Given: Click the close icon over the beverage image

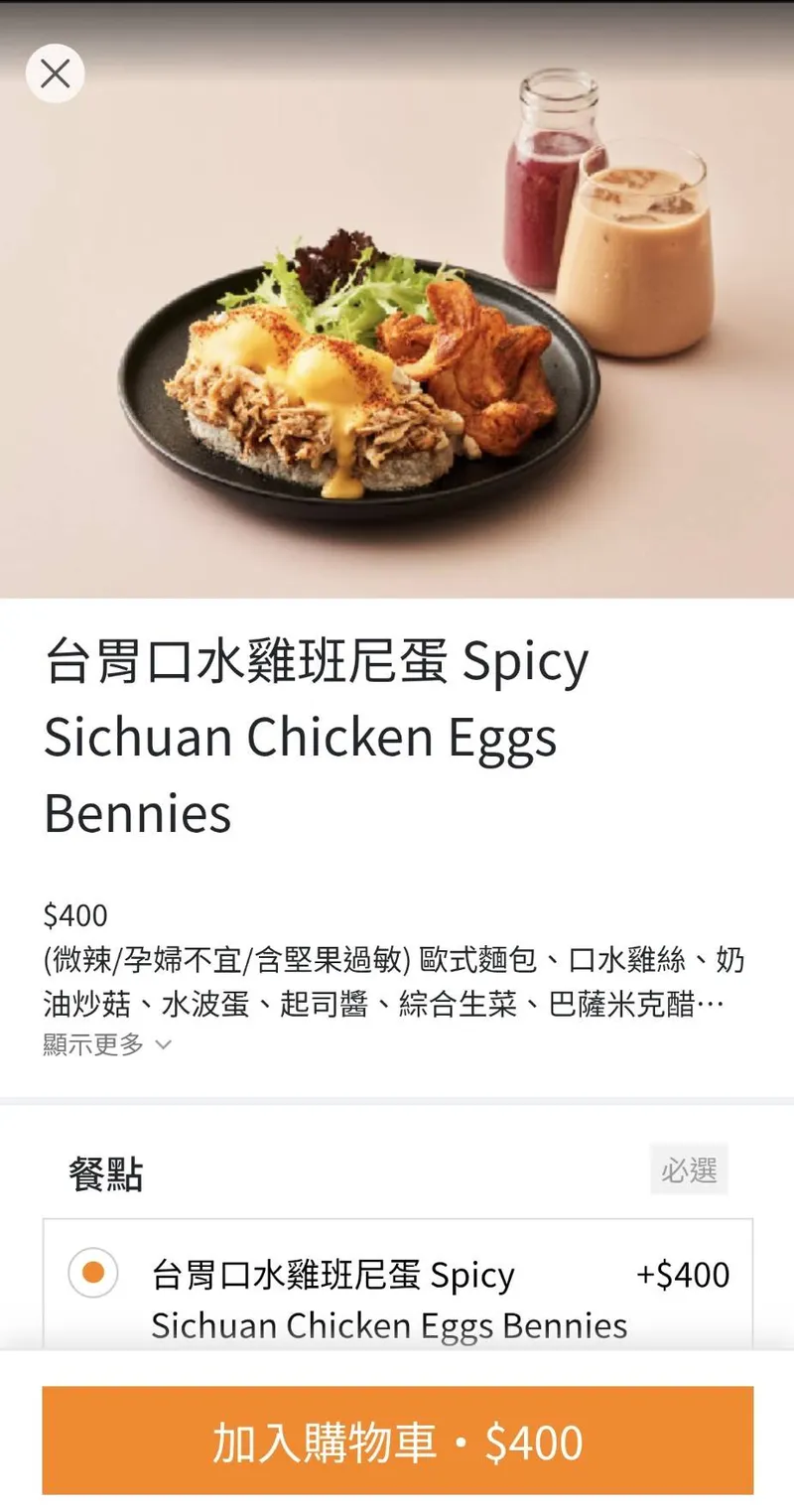Looking at the screenshot, I should pos(55,73).
